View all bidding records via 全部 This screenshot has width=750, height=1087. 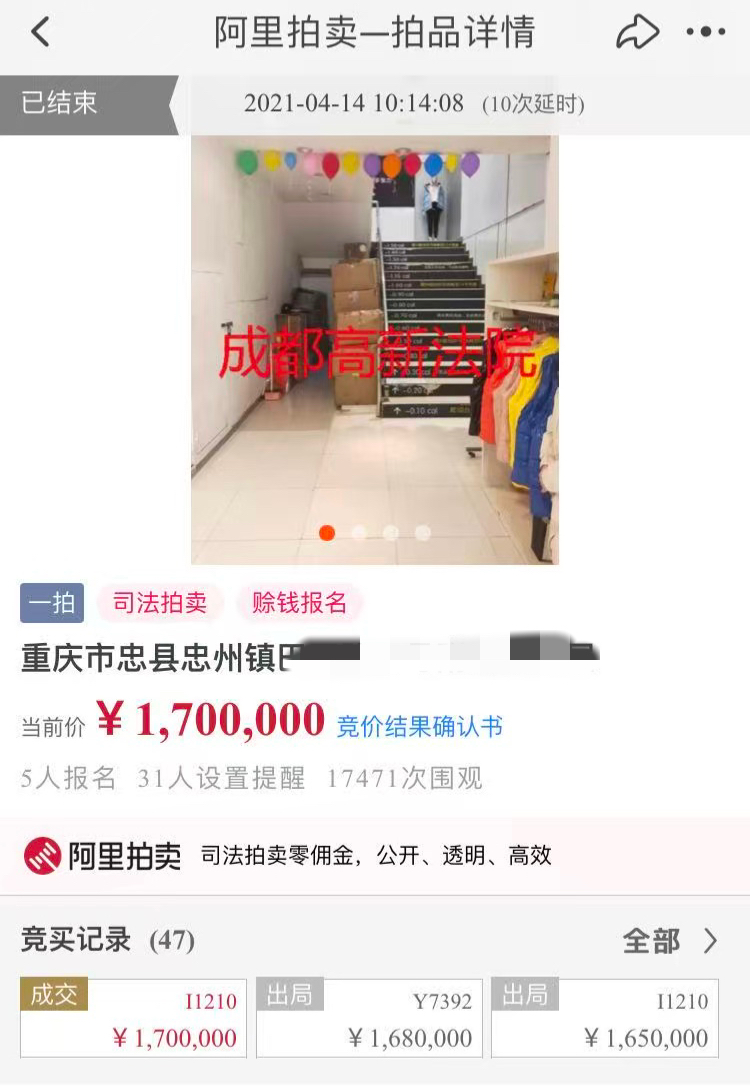(669, 940)
